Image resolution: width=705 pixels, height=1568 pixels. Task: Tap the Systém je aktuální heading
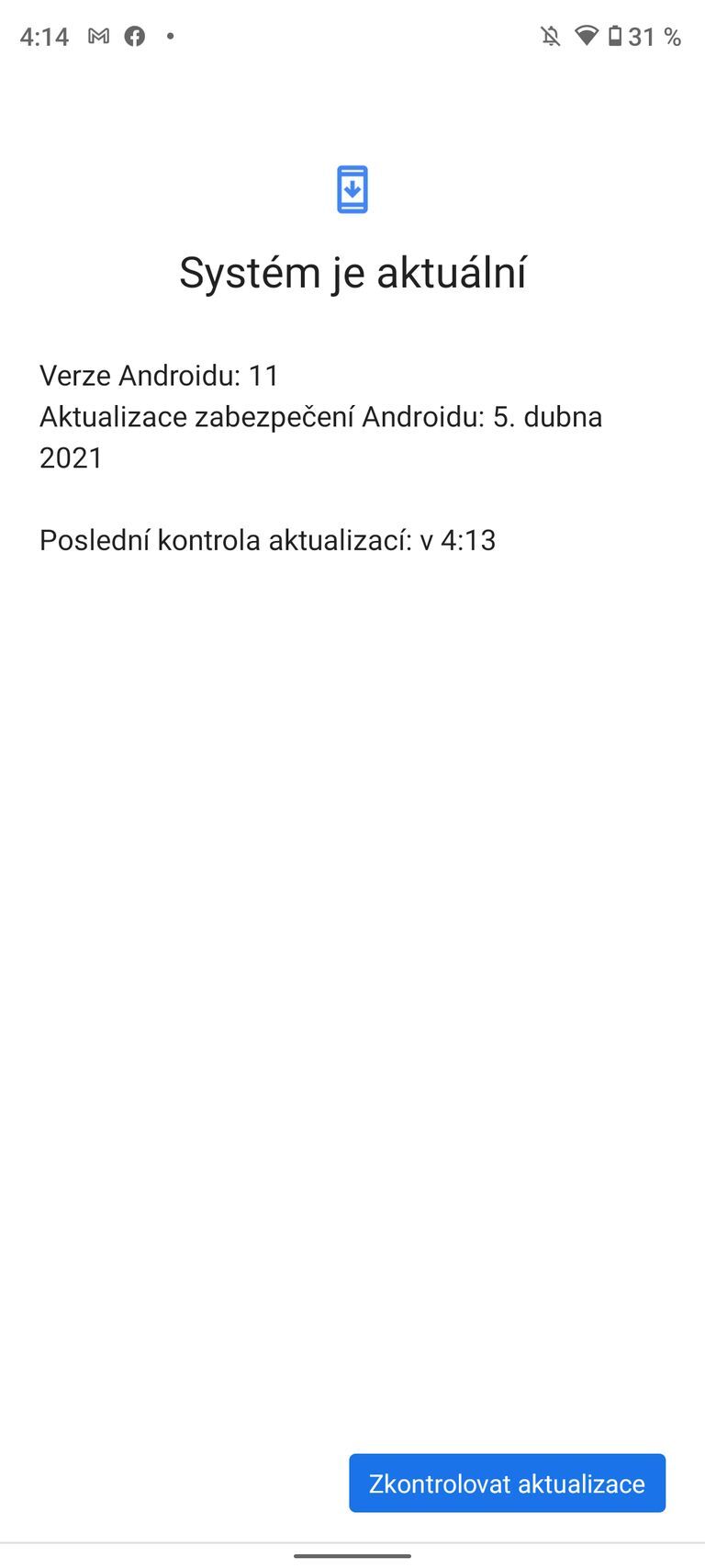pos(352,272)
